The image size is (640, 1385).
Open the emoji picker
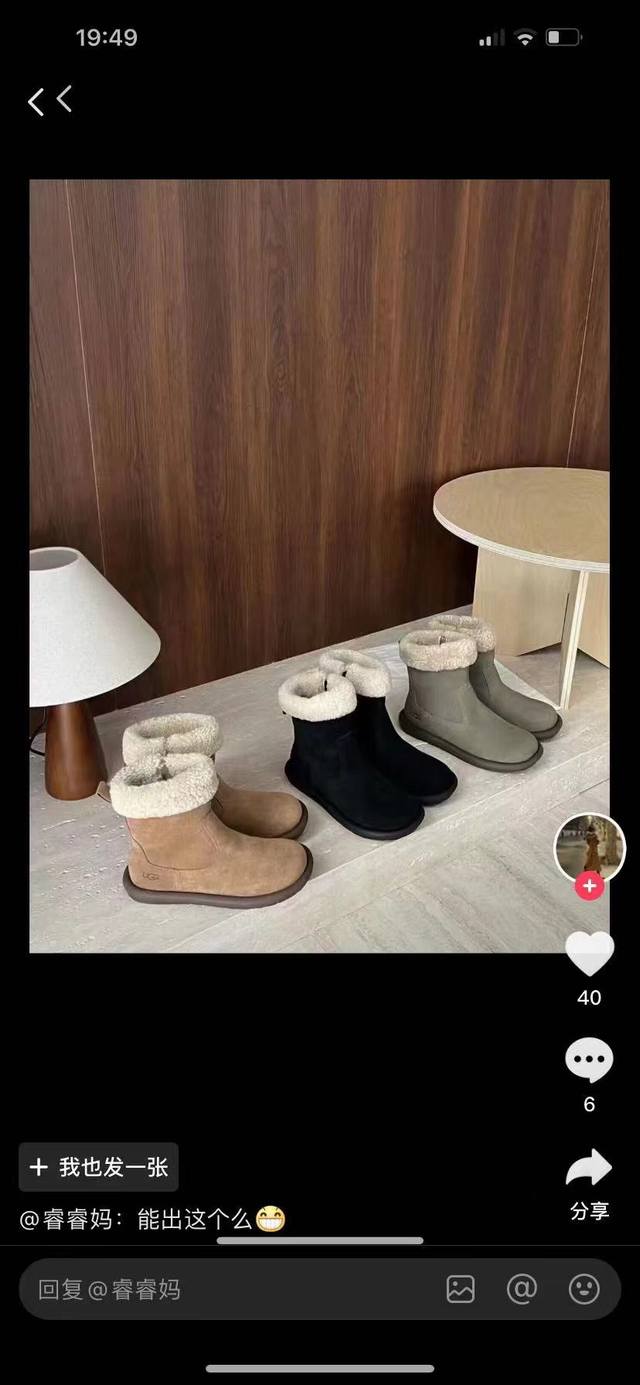tap(584, 1289)
